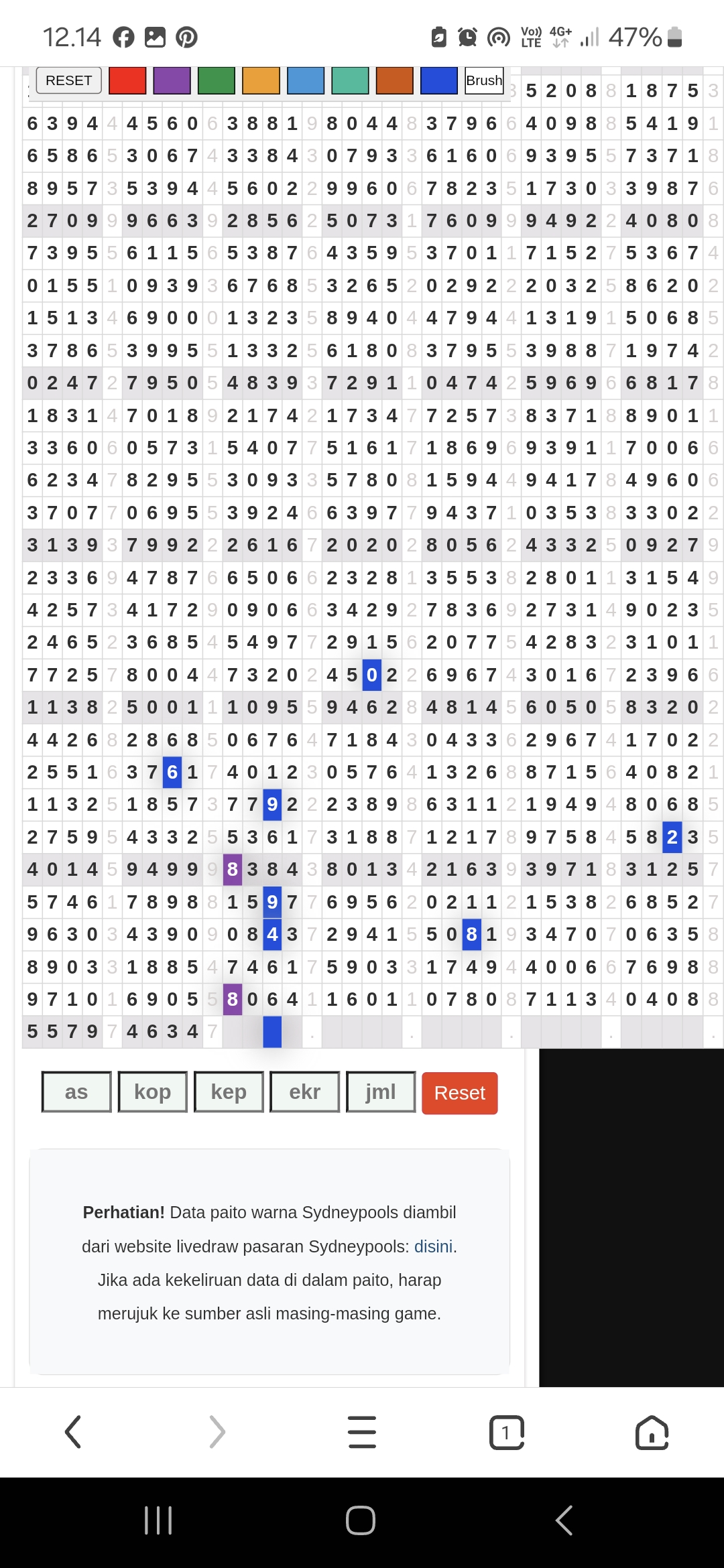Choose the burnt orange color swatch

coord(395,80)
